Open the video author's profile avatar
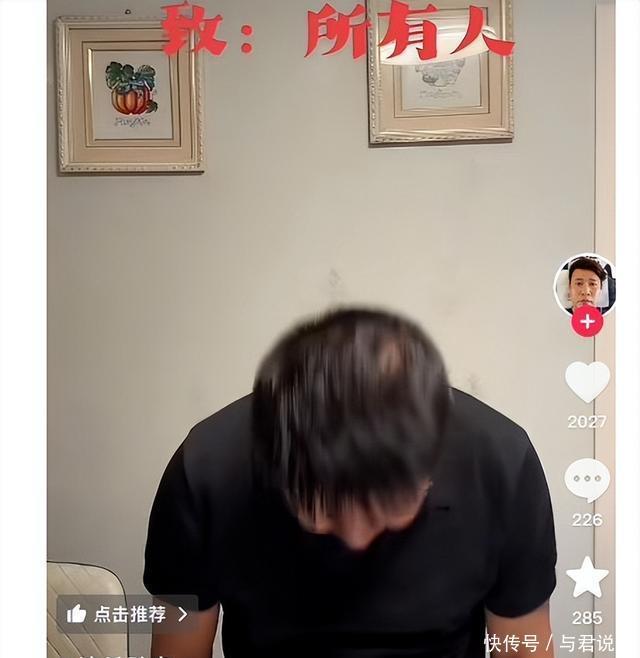Screen dimensions: 640x658 (x=584, y=283)
